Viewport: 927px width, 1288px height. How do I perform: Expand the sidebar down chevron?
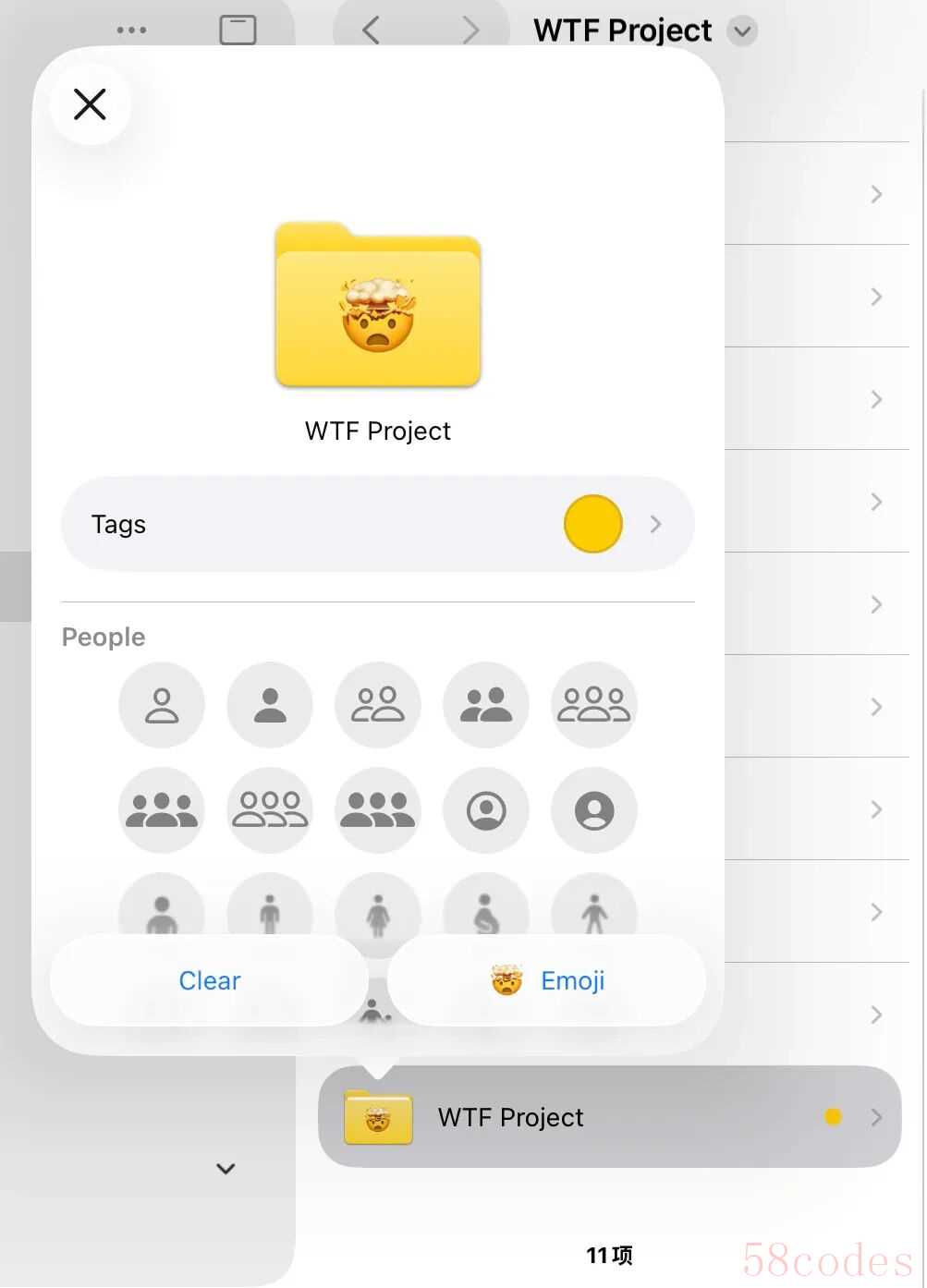(x=226, y=1169)
